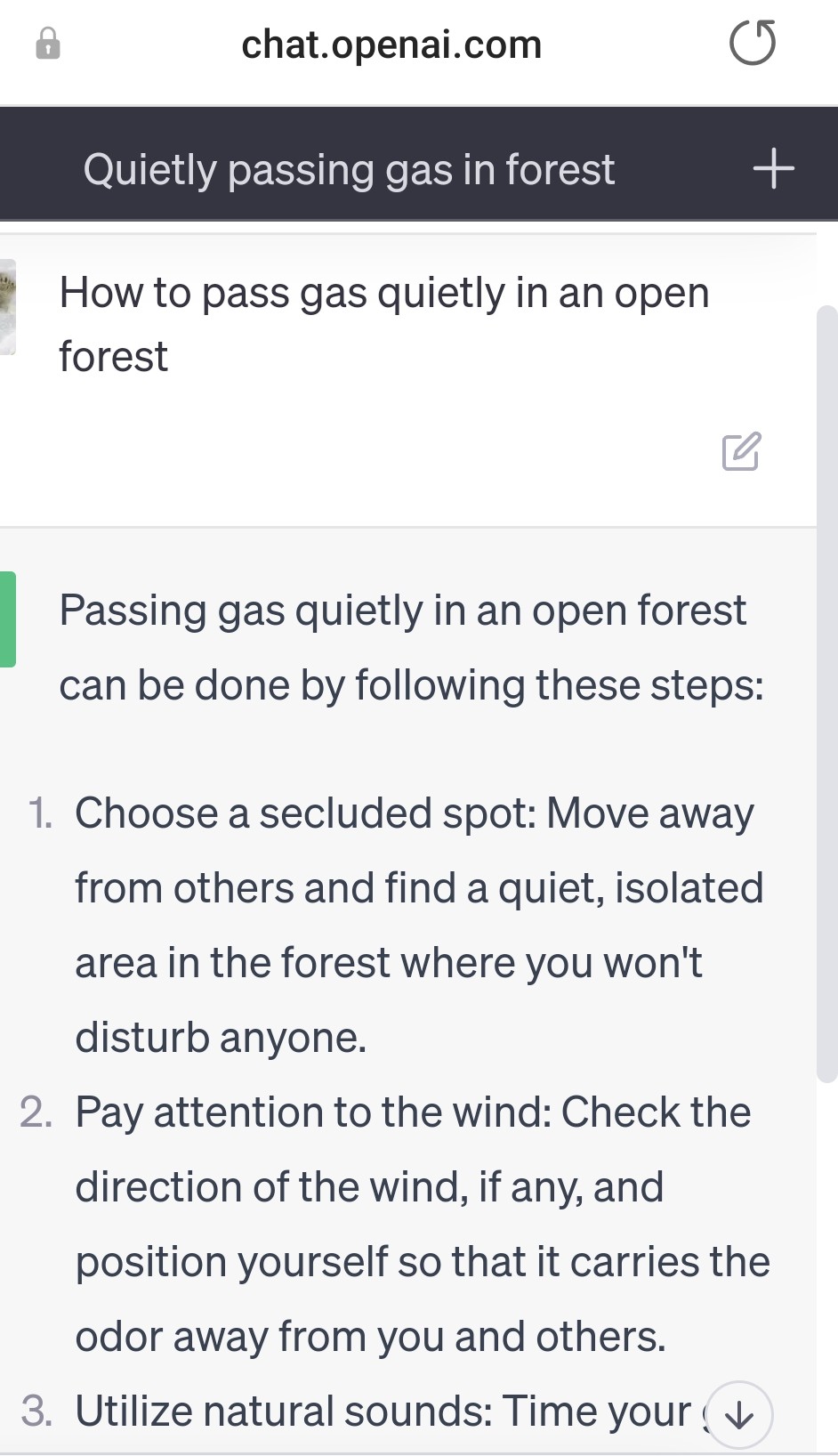Start a new chat with the plus icon
The image size is (838, 1456).
[x=773, y=168]
